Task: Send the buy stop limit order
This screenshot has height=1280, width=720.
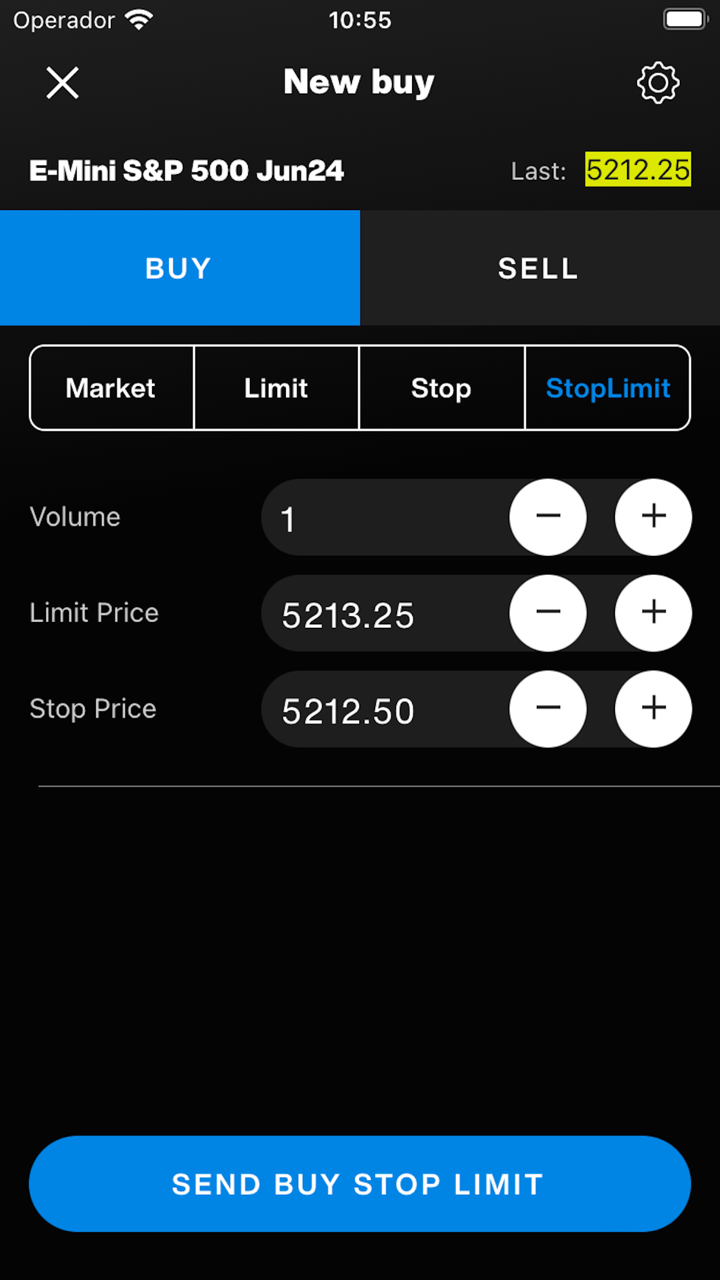Action: (x=359, y=1184)
